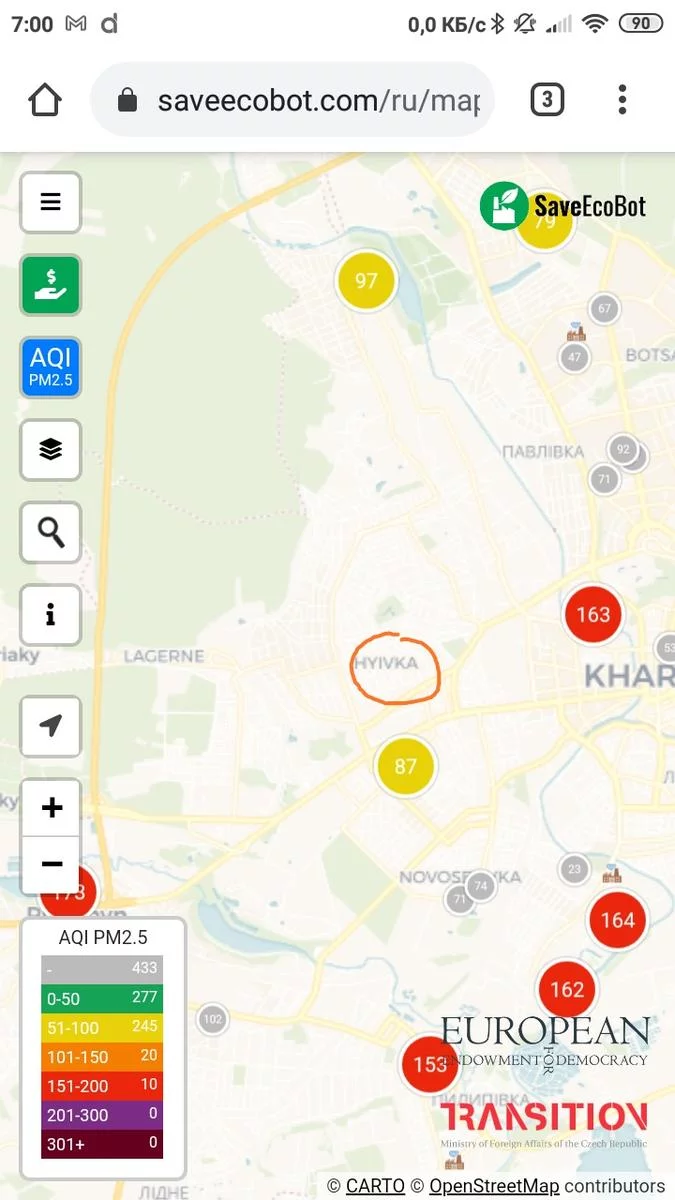Open the CARTO attribution link
This screenshot has height=1200, width=675.
click(x=375, y=1186)
